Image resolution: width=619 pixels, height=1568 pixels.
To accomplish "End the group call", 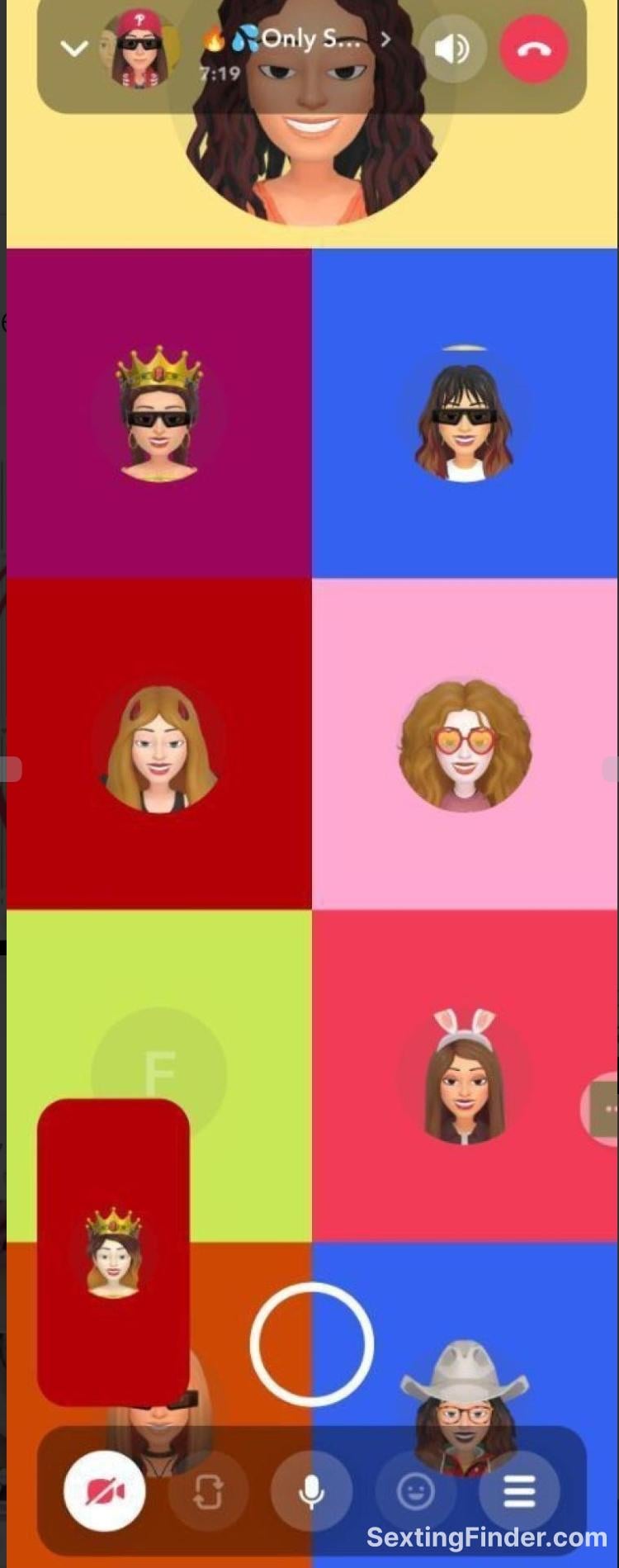I will (534, 49).
